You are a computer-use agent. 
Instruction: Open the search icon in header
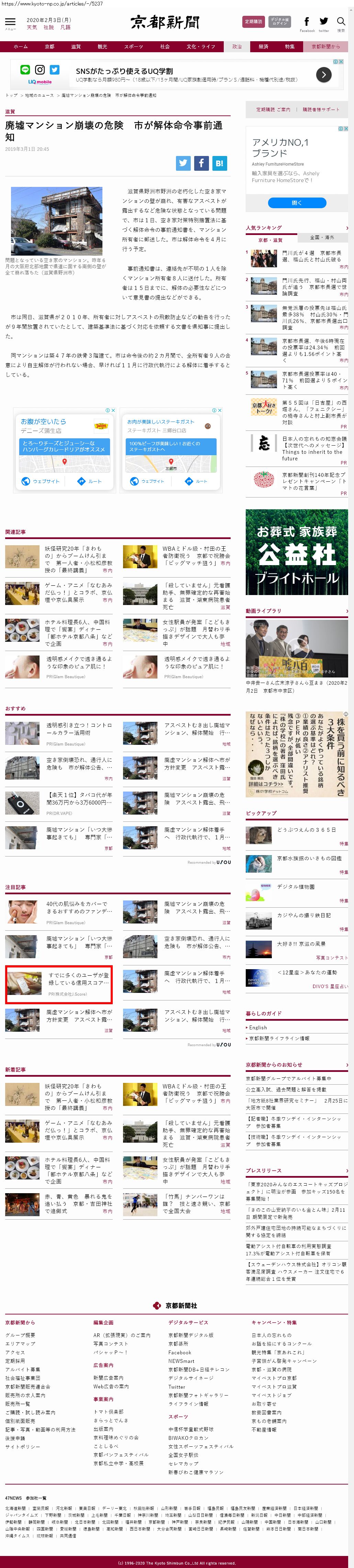[x=341, y=22]
